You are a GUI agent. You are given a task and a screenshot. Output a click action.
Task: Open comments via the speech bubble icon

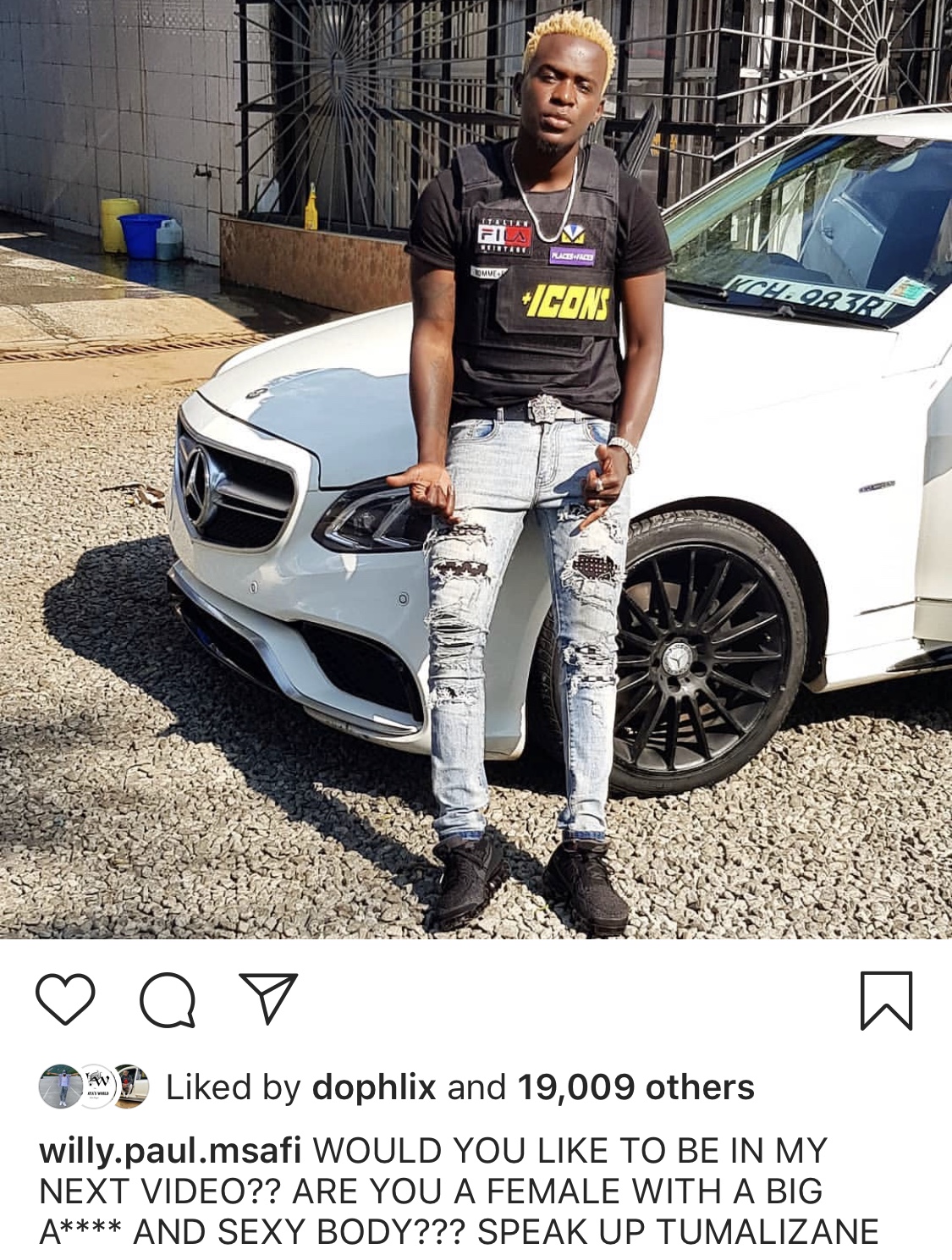coord(167,1001)
